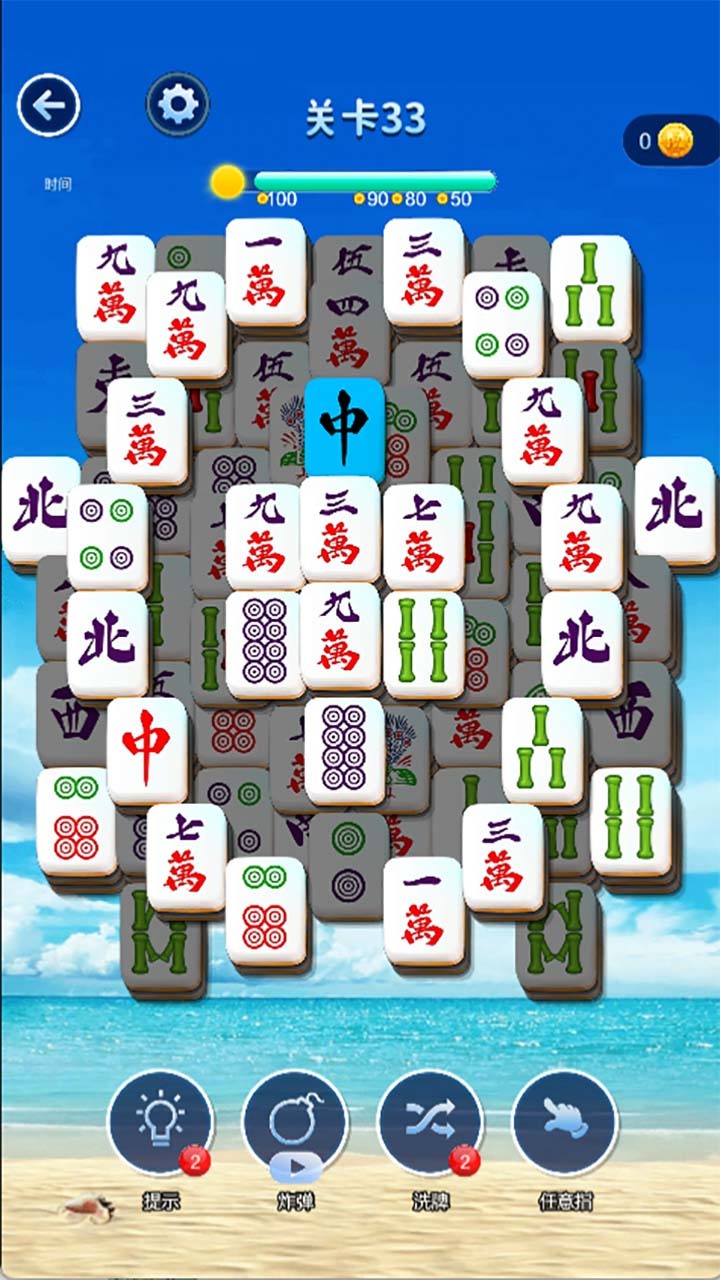Activate the 任意指 finger power-up
720x1280 pixels.
coord(564,1122)
